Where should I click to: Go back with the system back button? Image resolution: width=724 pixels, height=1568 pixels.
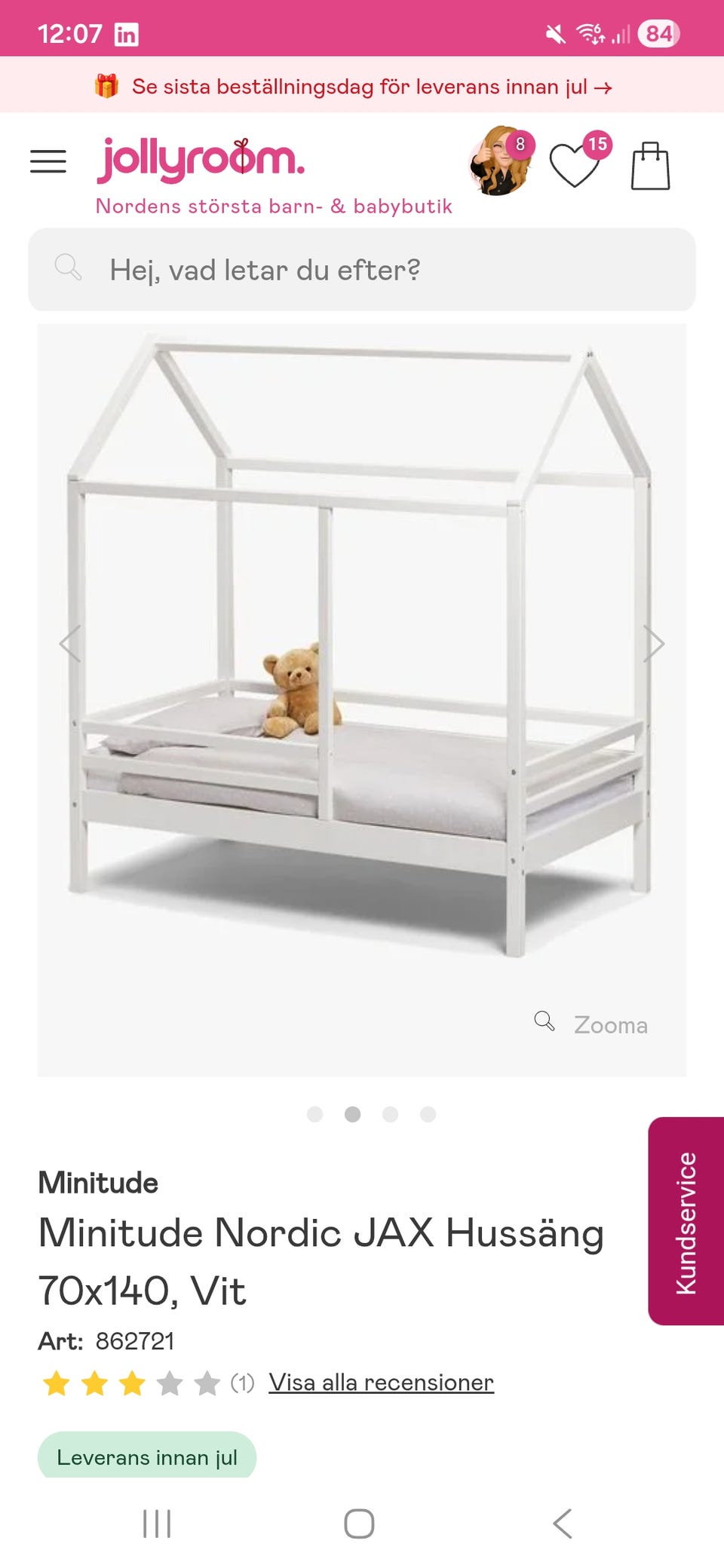563,1524
